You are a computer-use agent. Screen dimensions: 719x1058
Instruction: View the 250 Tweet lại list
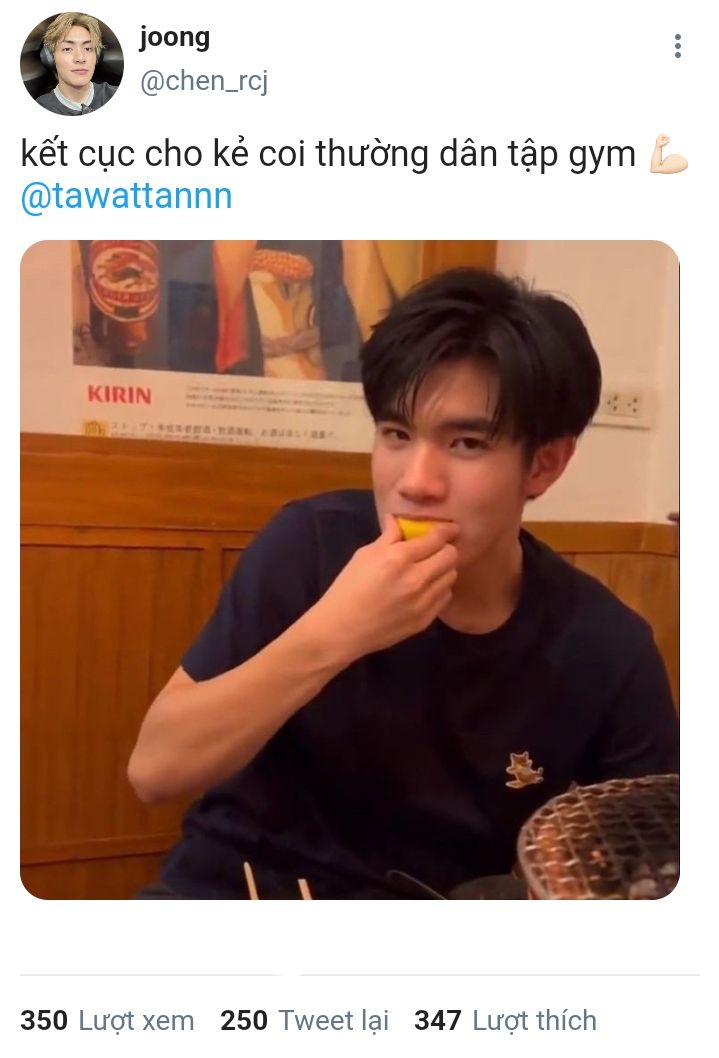[x=304, y=1020]
